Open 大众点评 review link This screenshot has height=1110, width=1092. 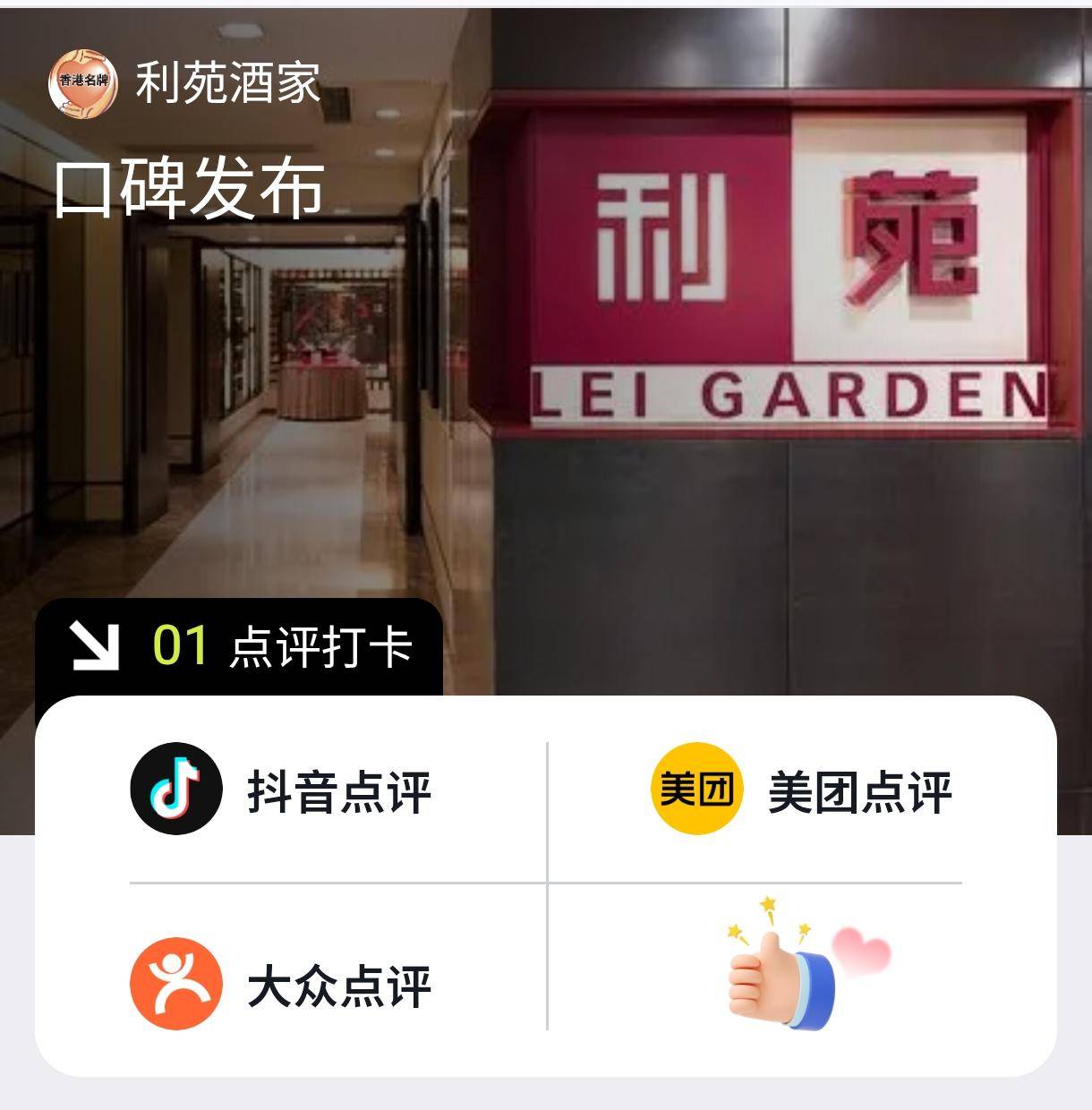click(x=282, y=985)
